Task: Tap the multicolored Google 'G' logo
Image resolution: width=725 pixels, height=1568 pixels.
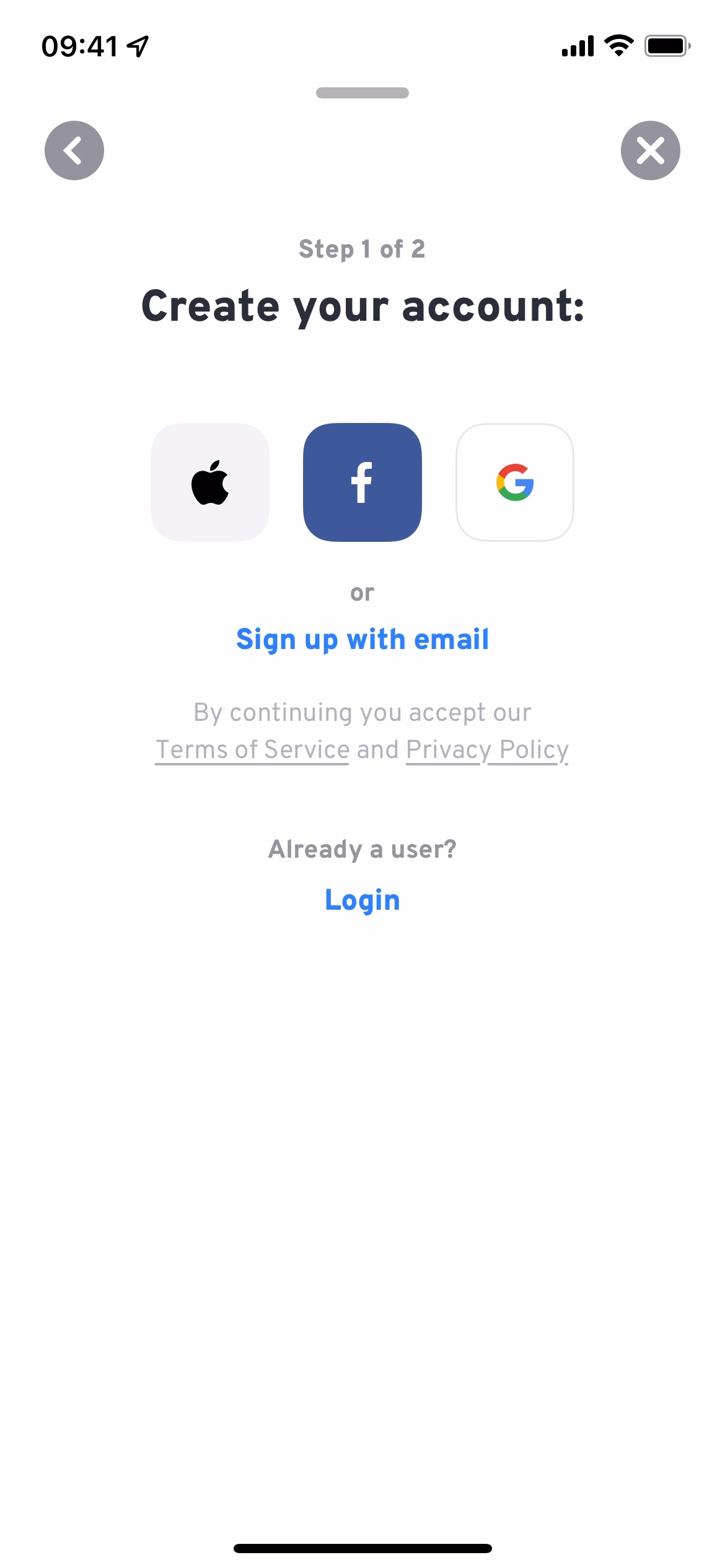Action: pos(514,484)
